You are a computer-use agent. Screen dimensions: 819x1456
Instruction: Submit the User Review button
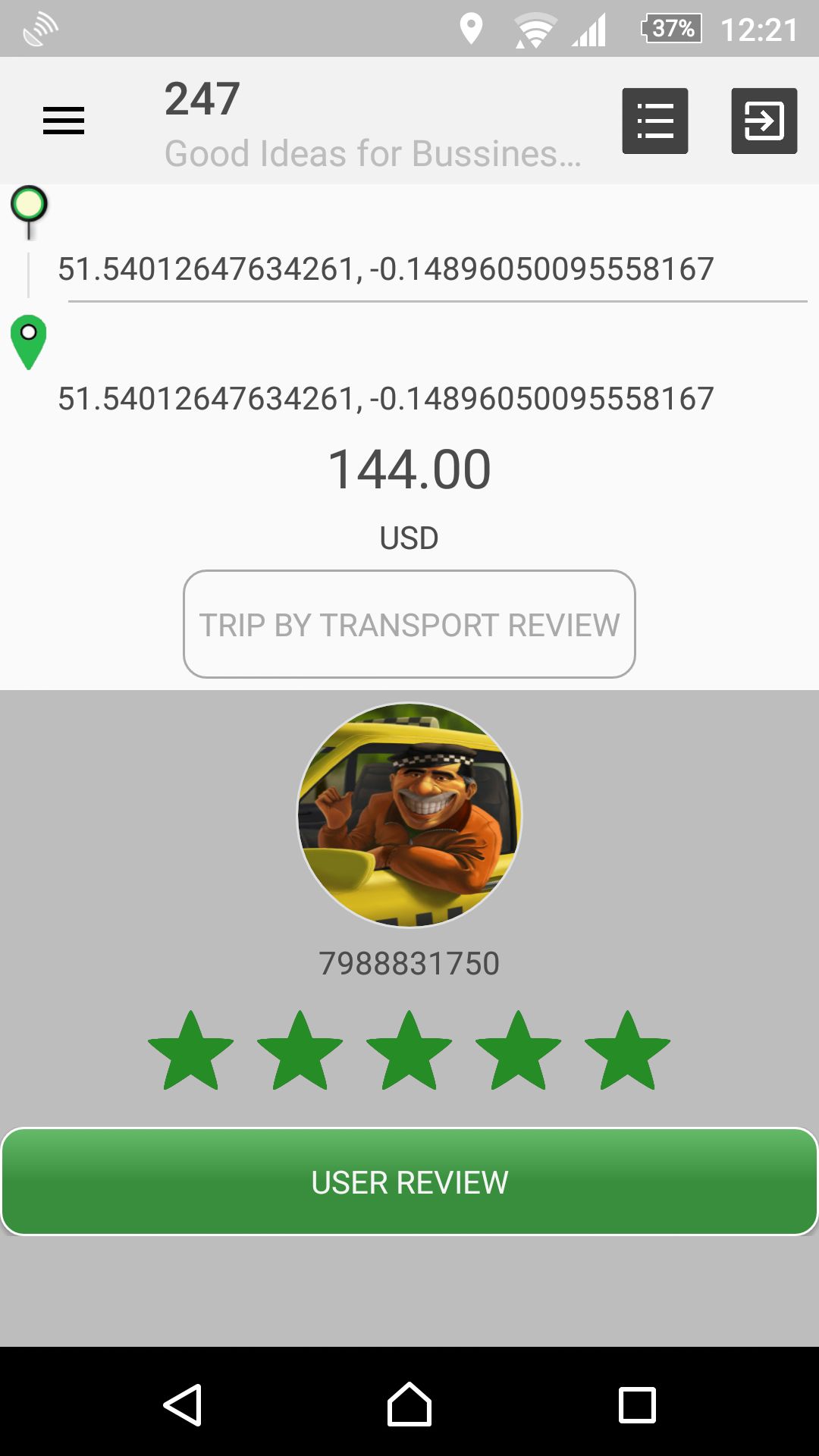tap(409, 1181)
